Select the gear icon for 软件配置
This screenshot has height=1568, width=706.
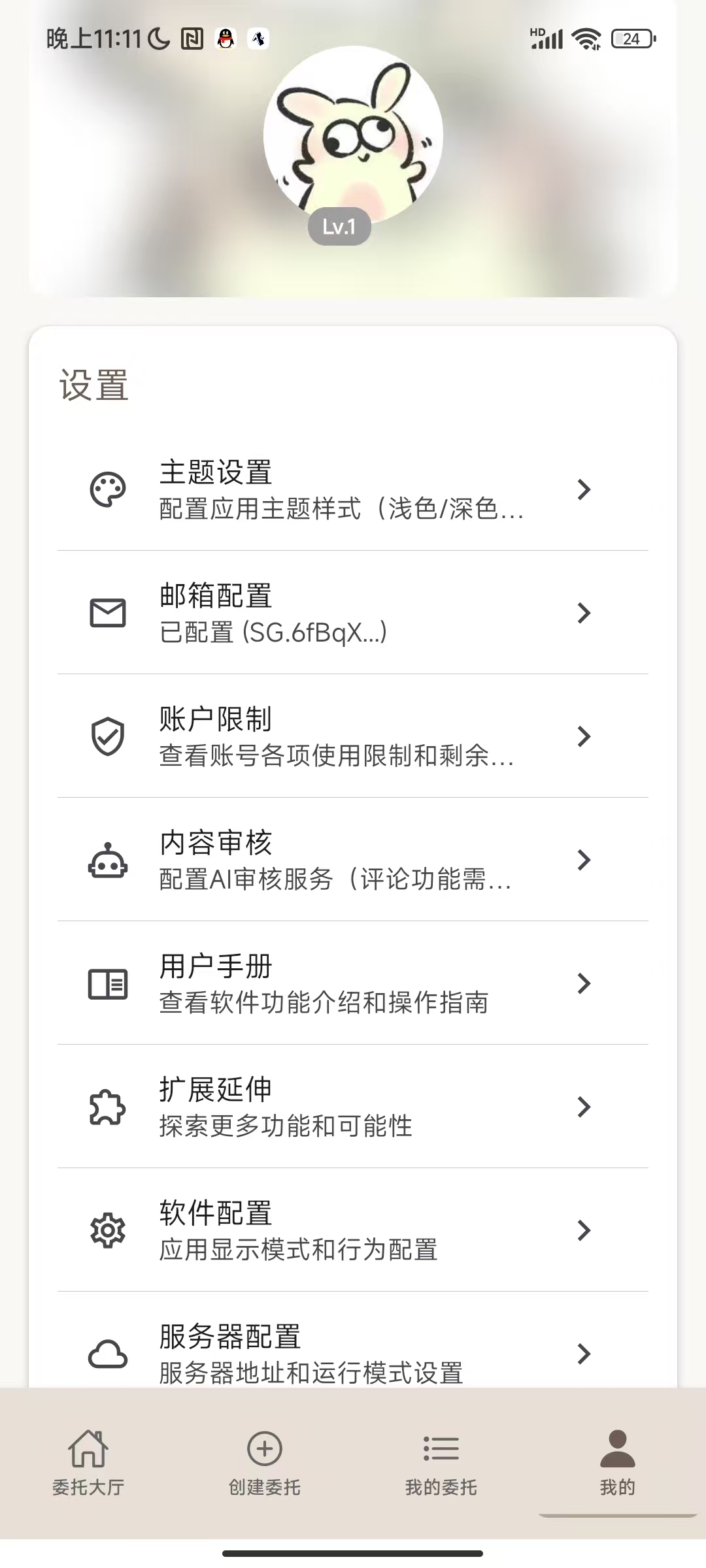tap(107, 1231)
